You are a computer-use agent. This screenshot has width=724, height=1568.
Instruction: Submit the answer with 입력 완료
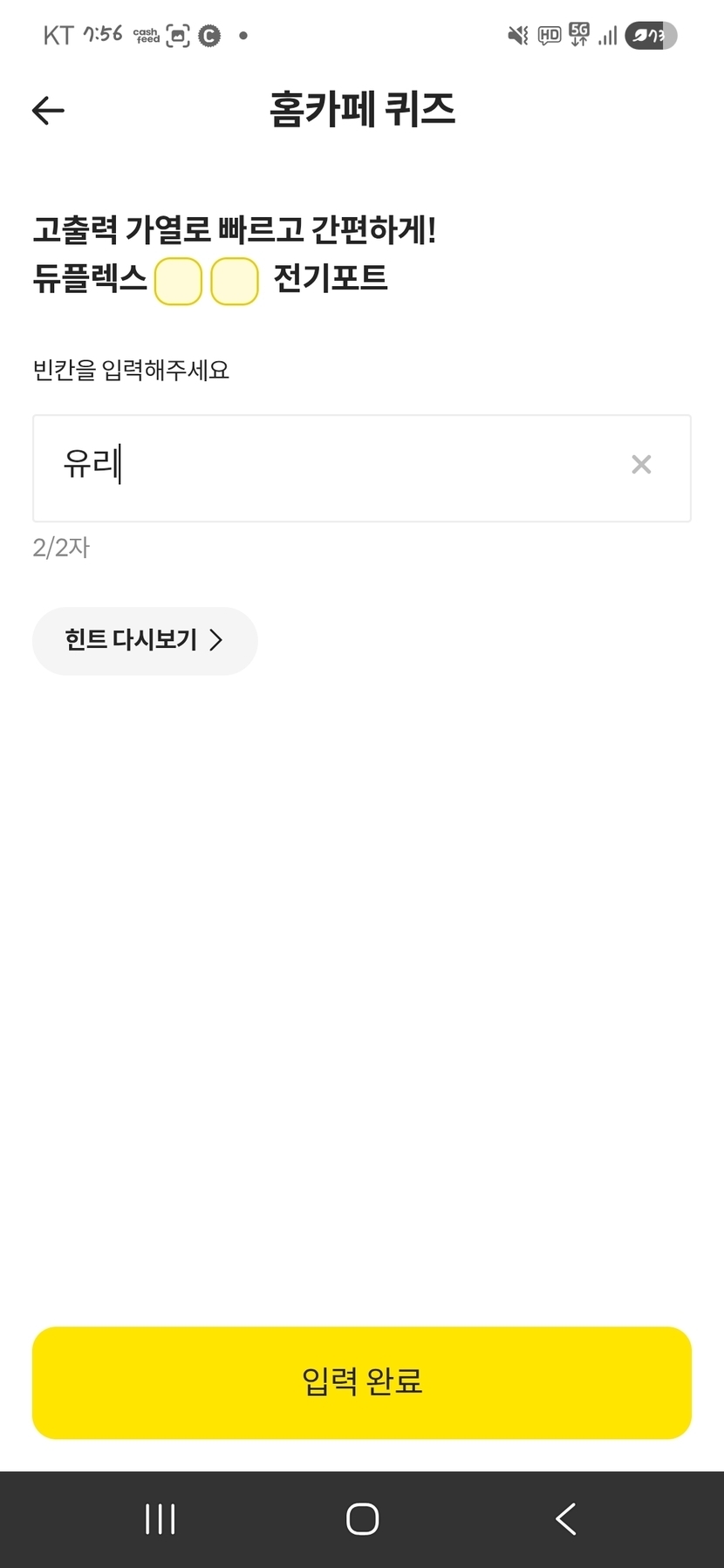tap(362, 1382)
